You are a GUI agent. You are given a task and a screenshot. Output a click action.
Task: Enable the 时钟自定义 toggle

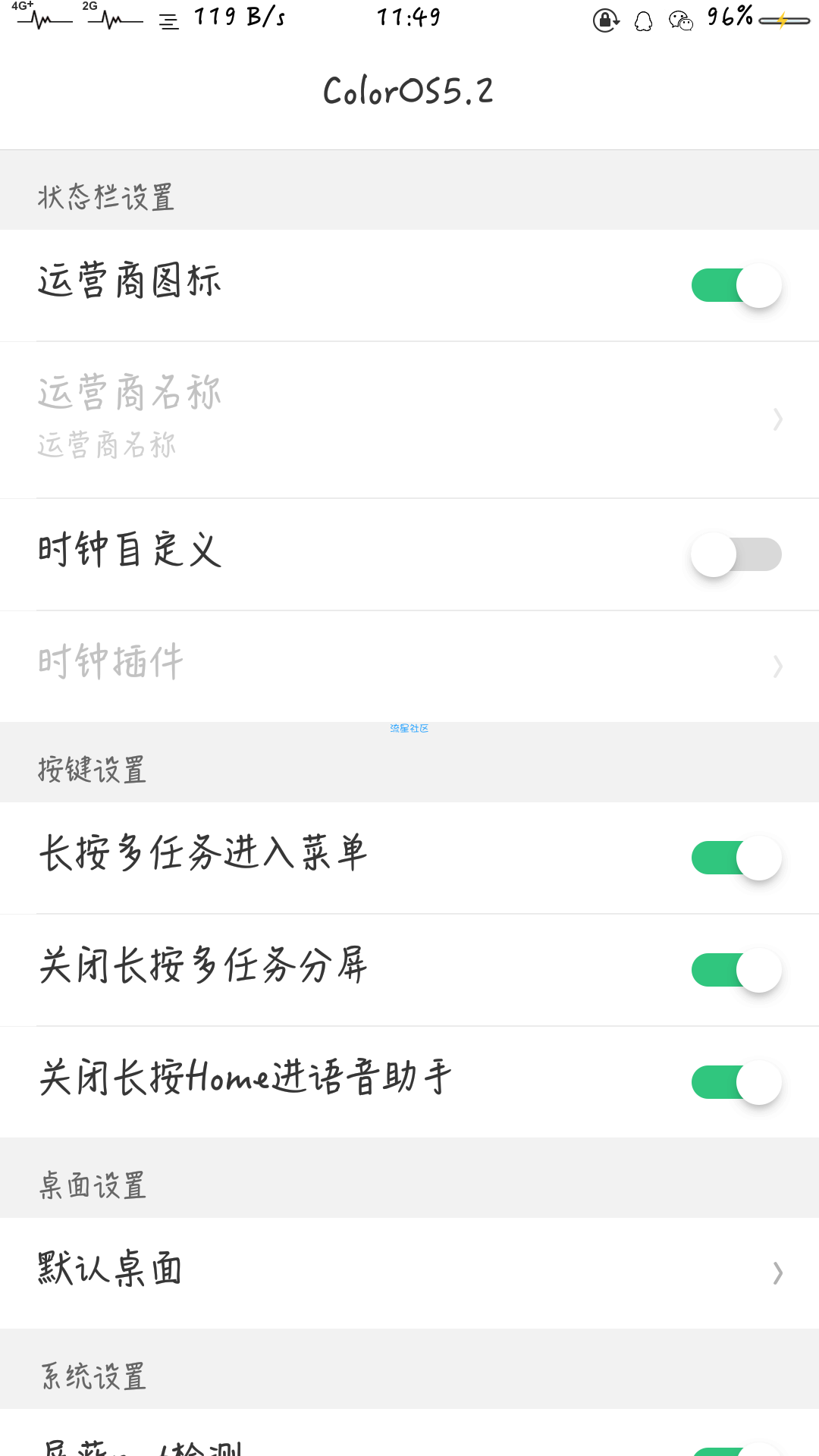coord(736,554)
